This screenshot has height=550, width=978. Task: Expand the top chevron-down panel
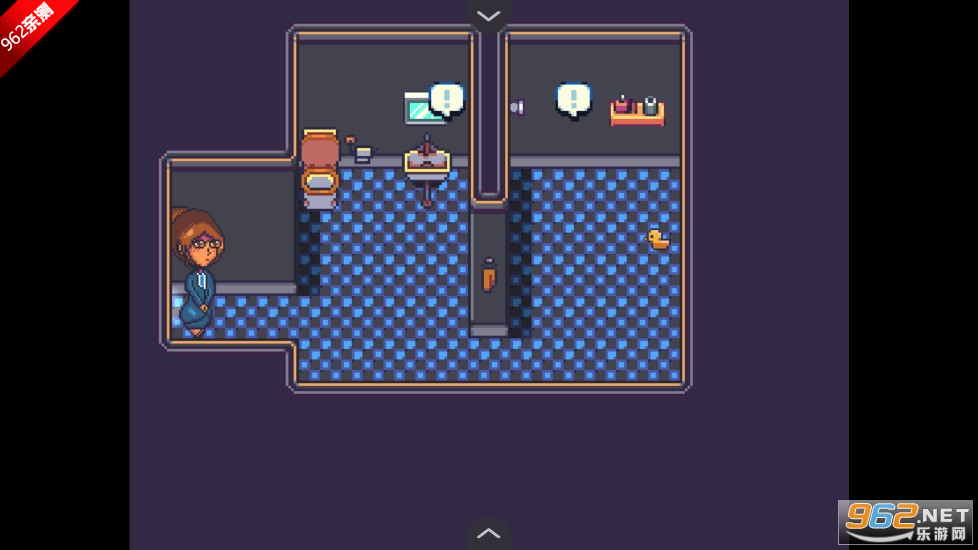[x=488, y=15]
